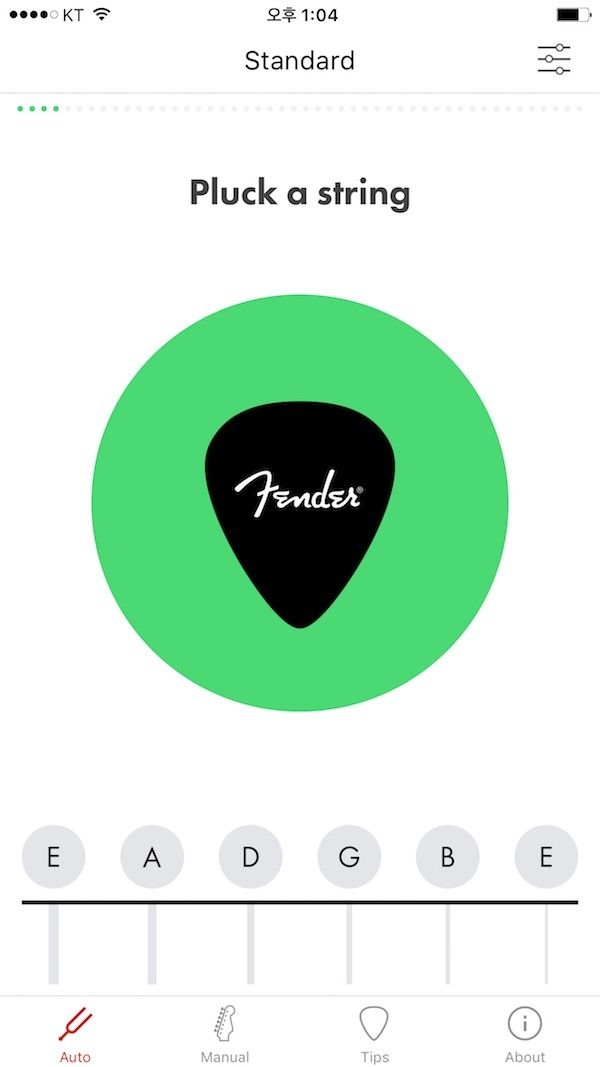
Task: Choose the D string button
Action: [250, 857]
